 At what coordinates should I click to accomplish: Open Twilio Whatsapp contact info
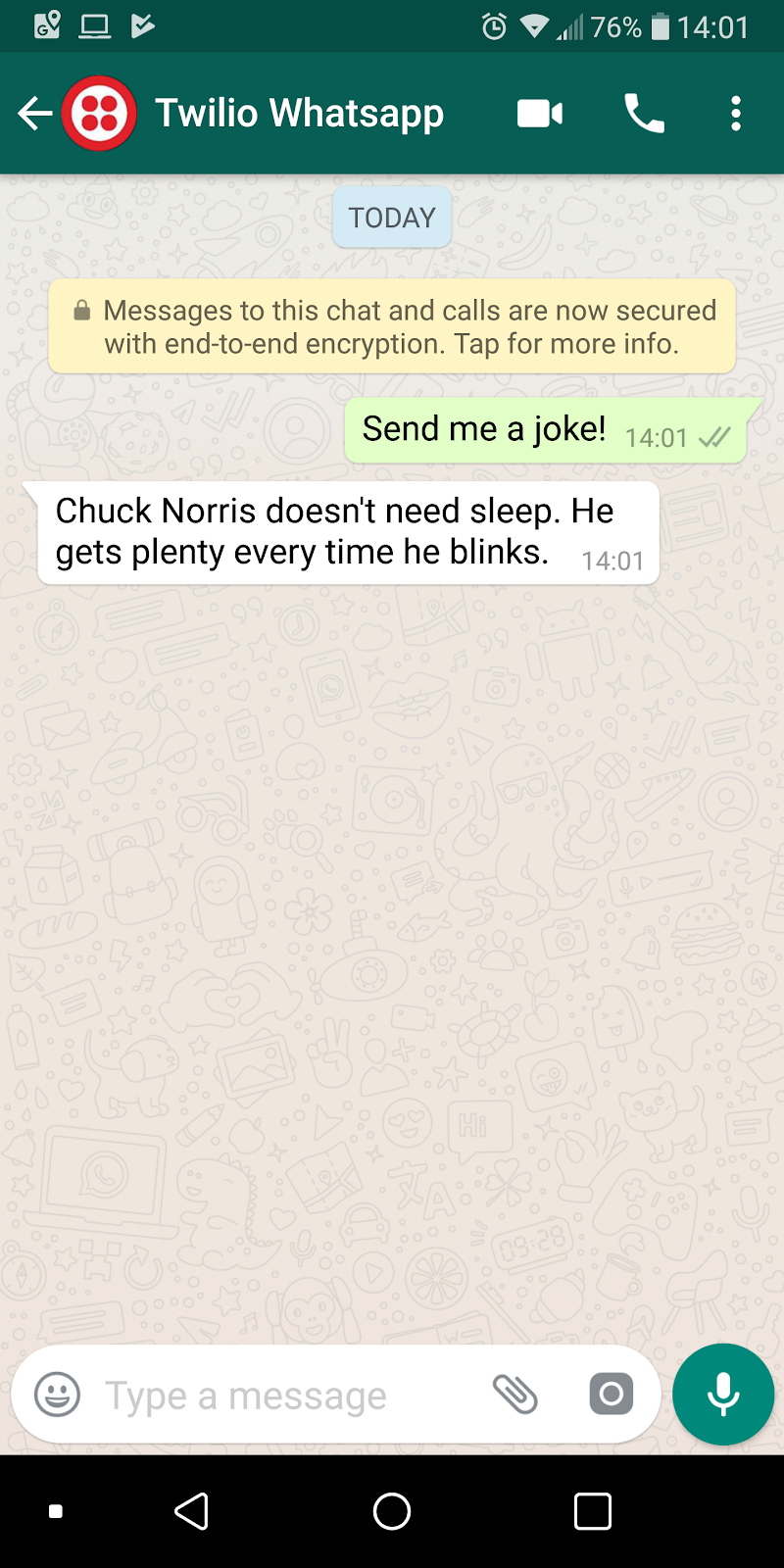pos(299,114)
